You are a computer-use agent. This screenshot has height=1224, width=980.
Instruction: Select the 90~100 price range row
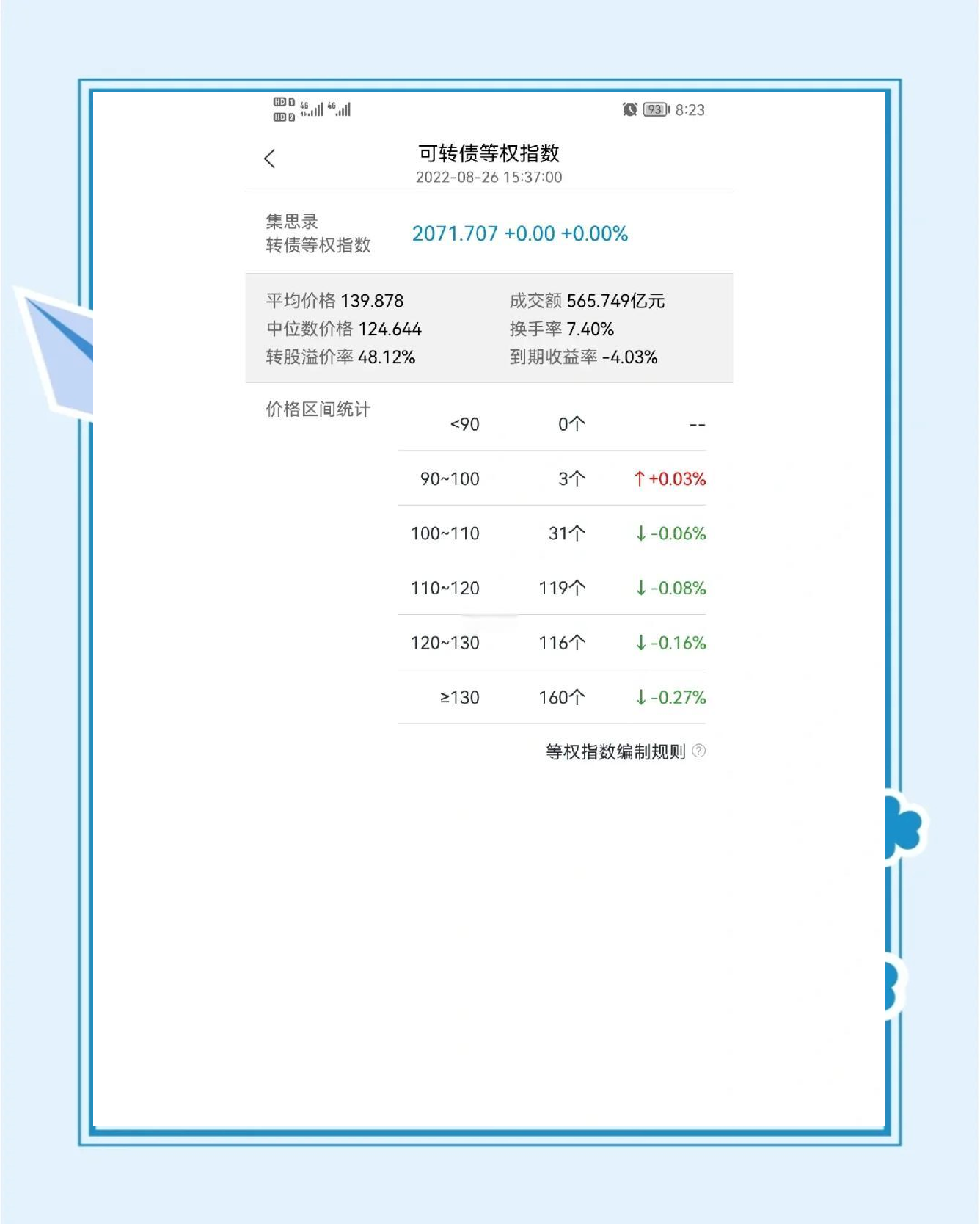tap(550, 478)
